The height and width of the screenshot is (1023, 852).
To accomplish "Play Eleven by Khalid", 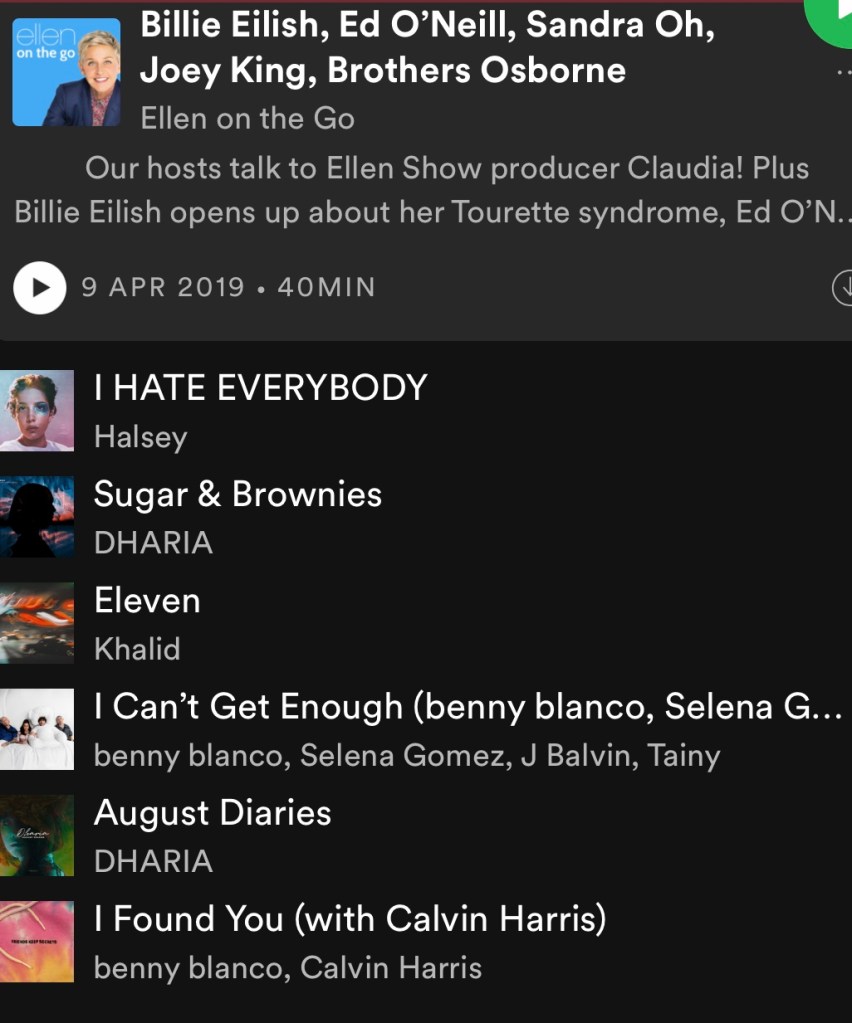I will (x=147, y=623).
